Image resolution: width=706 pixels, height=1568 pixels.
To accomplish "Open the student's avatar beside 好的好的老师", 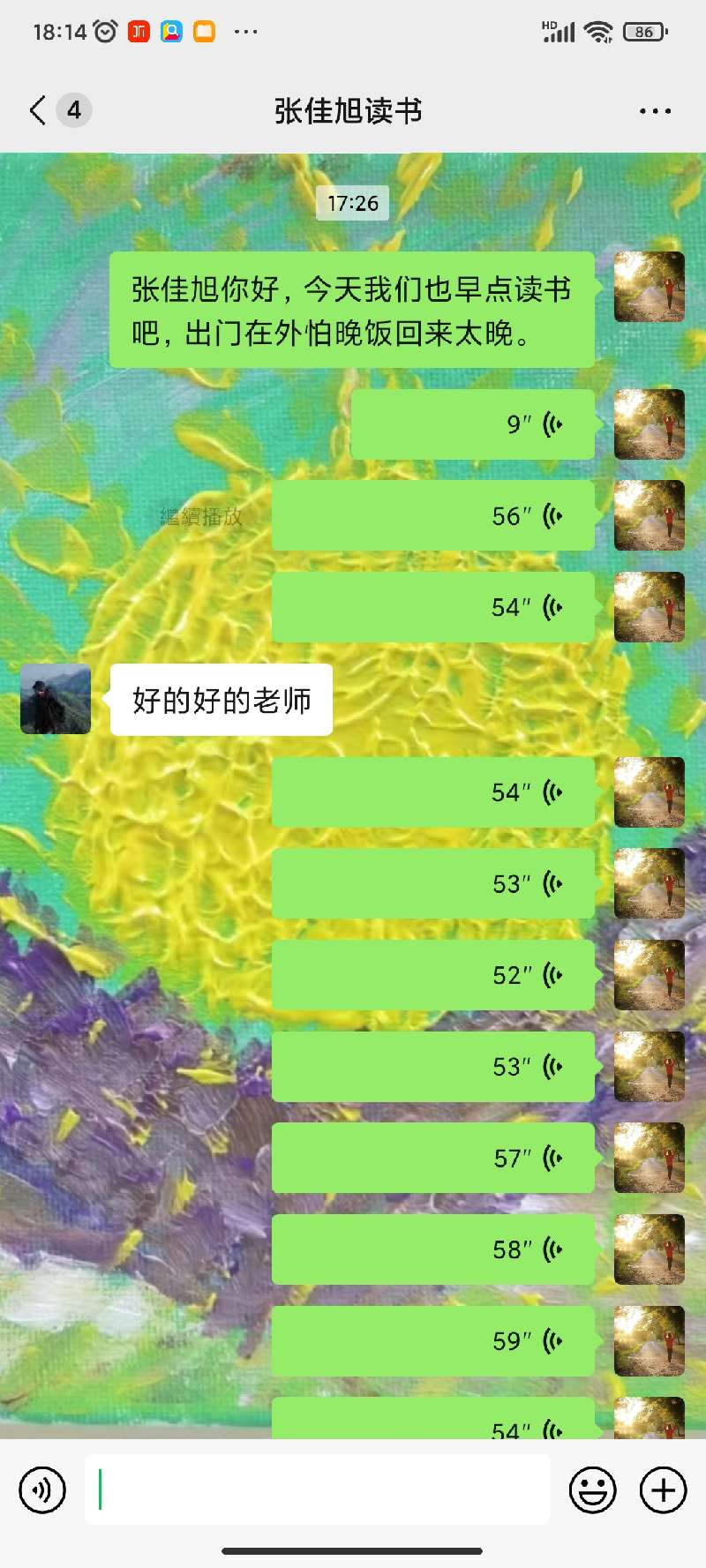I will 56,699.
